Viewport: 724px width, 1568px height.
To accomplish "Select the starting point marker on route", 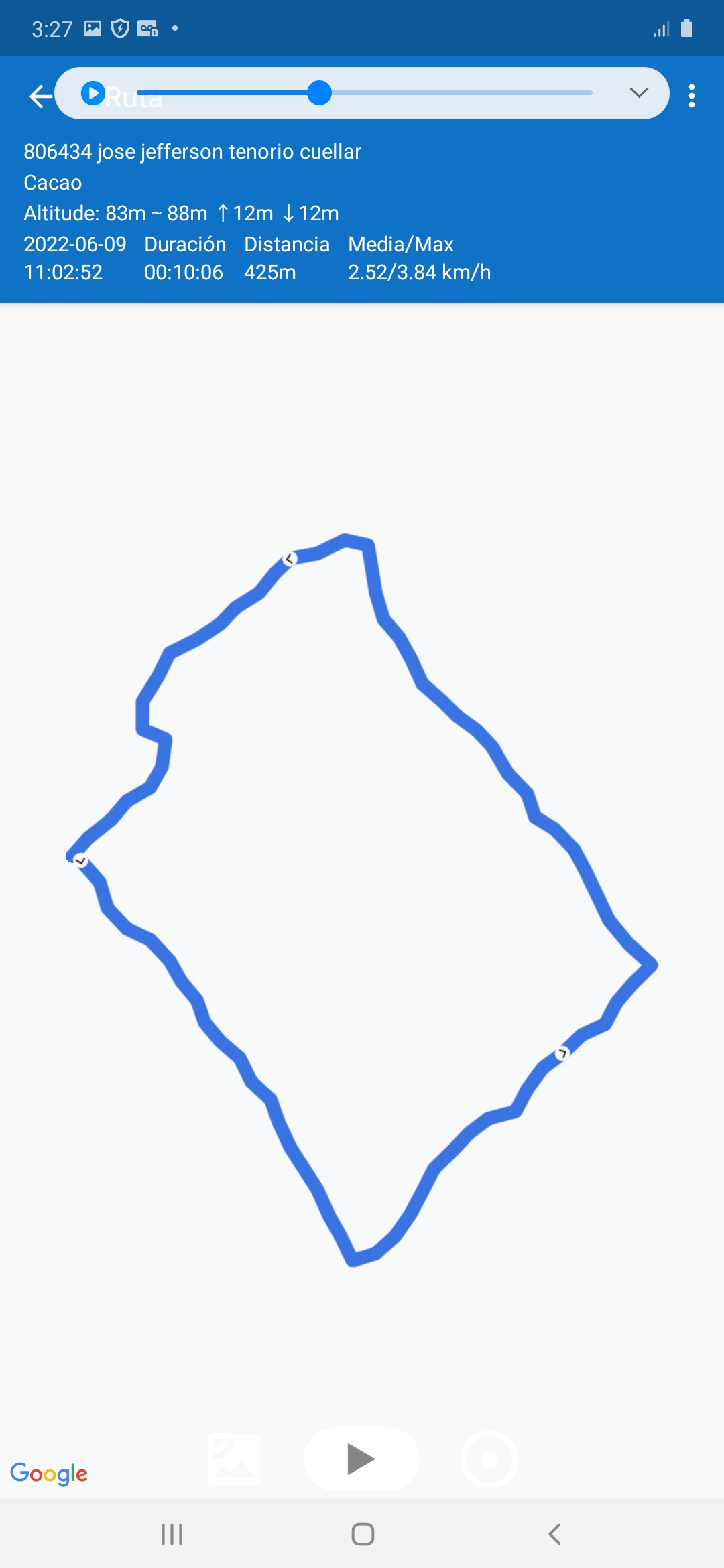I will (x=80, y=860).
